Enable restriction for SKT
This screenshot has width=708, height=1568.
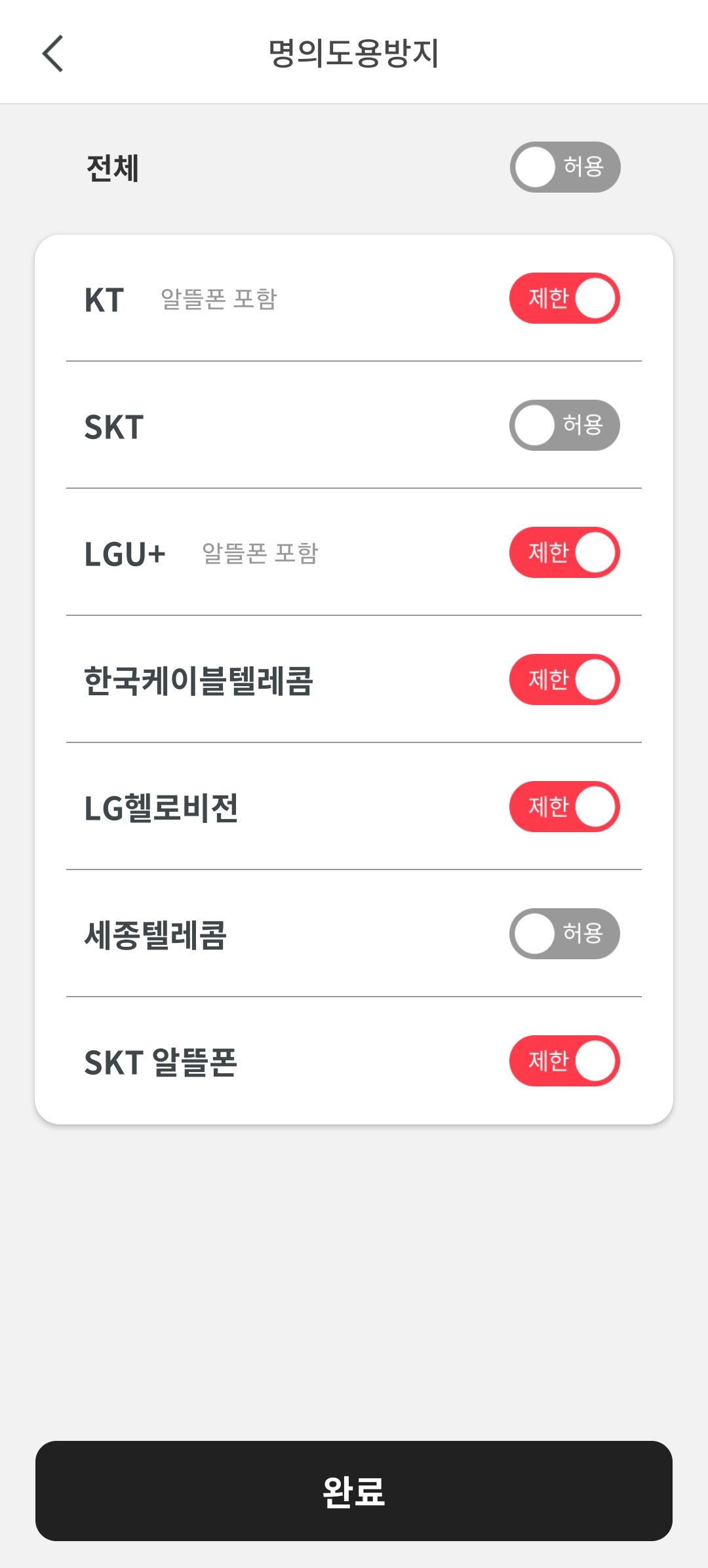tap(564, 425)
